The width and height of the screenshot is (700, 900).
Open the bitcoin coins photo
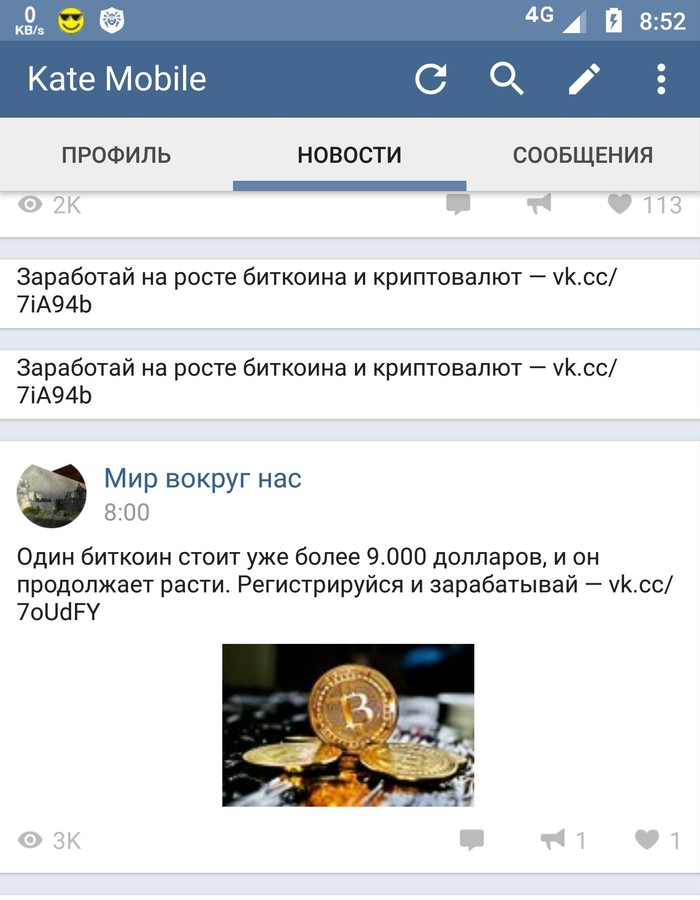(348, 724)
